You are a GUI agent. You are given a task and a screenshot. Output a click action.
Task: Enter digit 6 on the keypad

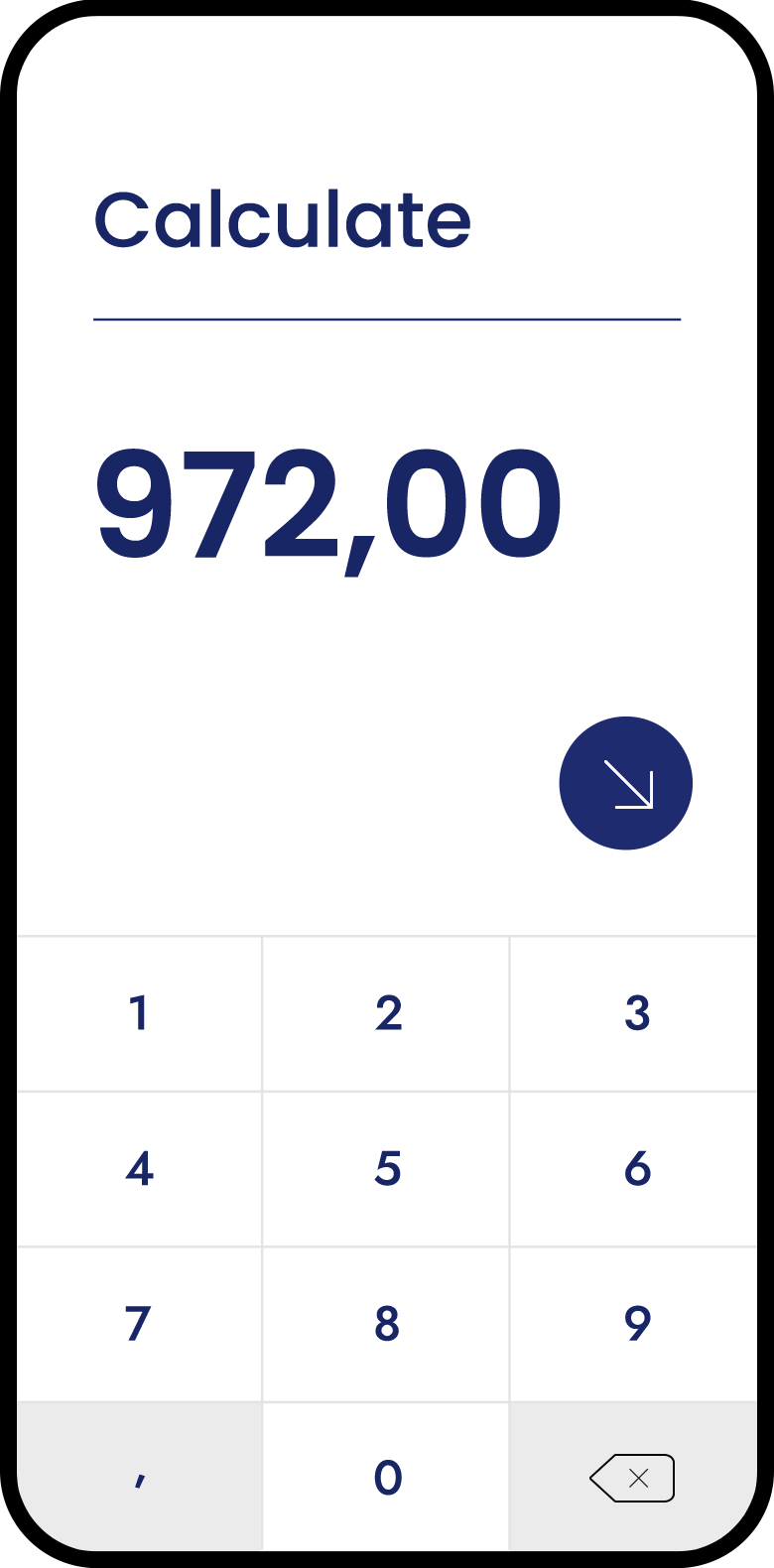click(635, 1169)
